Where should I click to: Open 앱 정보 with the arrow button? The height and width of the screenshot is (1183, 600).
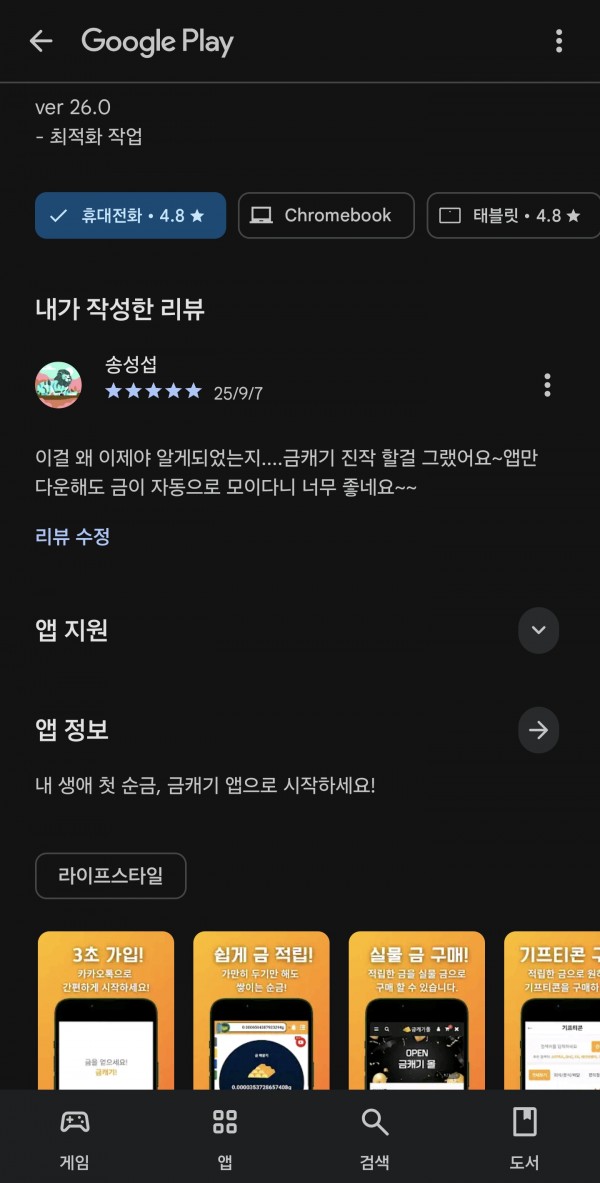[538, 730]
